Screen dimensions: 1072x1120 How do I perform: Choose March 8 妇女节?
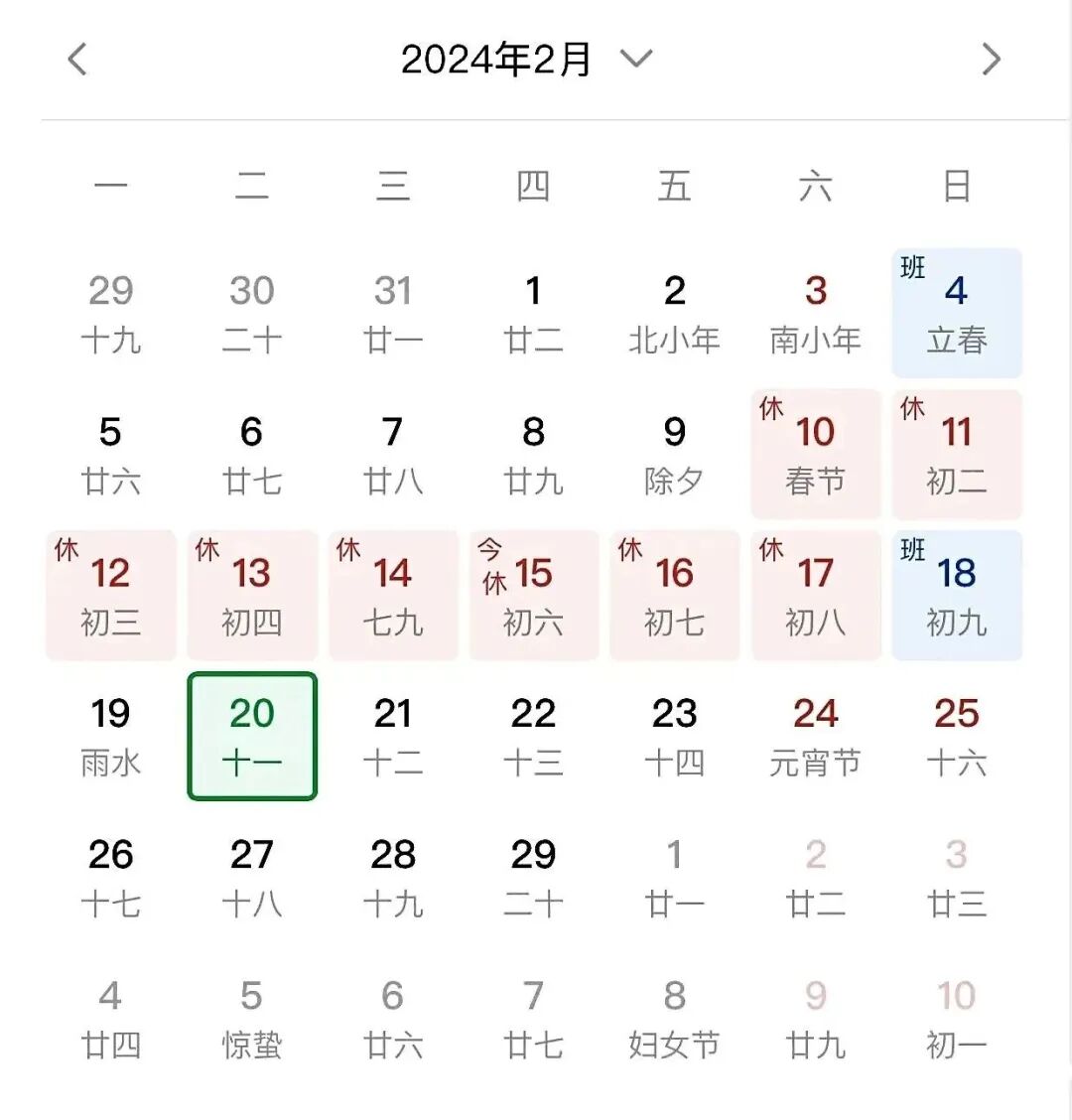click(x=674, y=1018)
